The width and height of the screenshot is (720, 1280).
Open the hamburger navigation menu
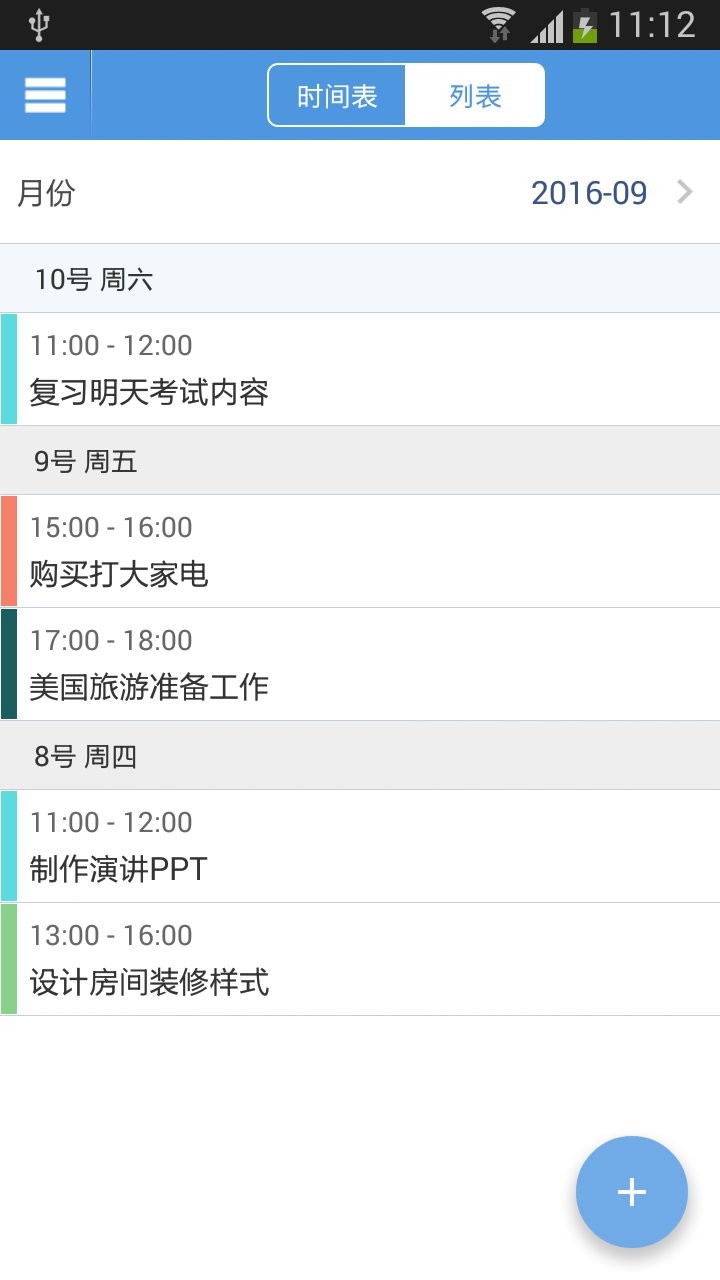(44, 95)
